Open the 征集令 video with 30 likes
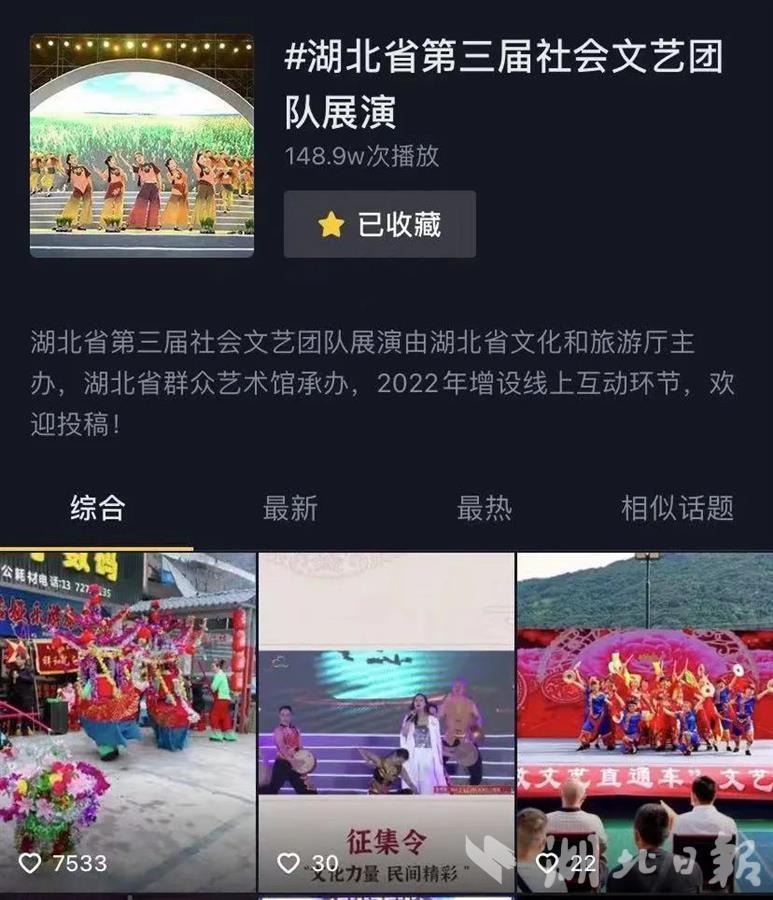The width and height of the screenshot is (773, 900). pyautogui.click(x=386, y=720)
